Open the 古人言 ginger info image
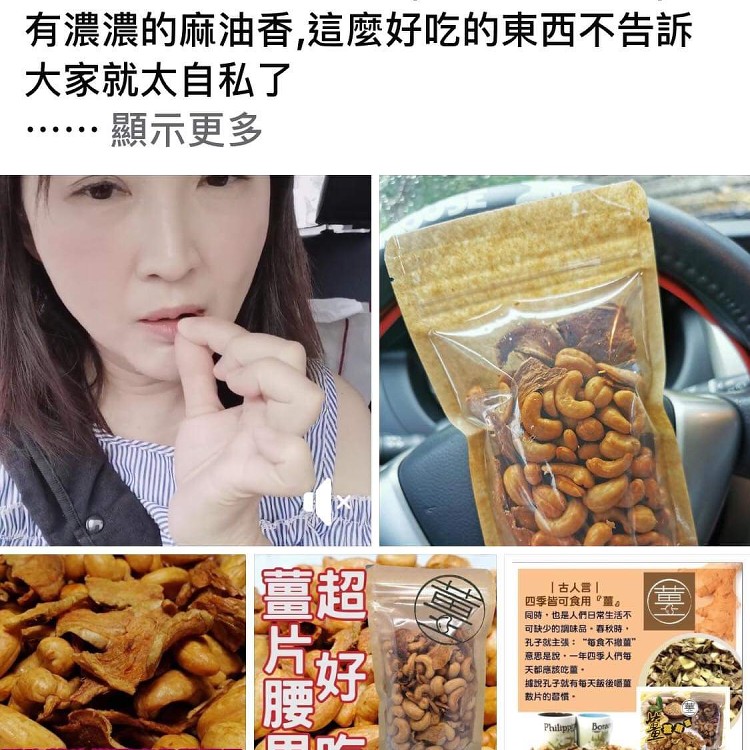This screenshot has height=750, width=750. (x=626, y=652)
